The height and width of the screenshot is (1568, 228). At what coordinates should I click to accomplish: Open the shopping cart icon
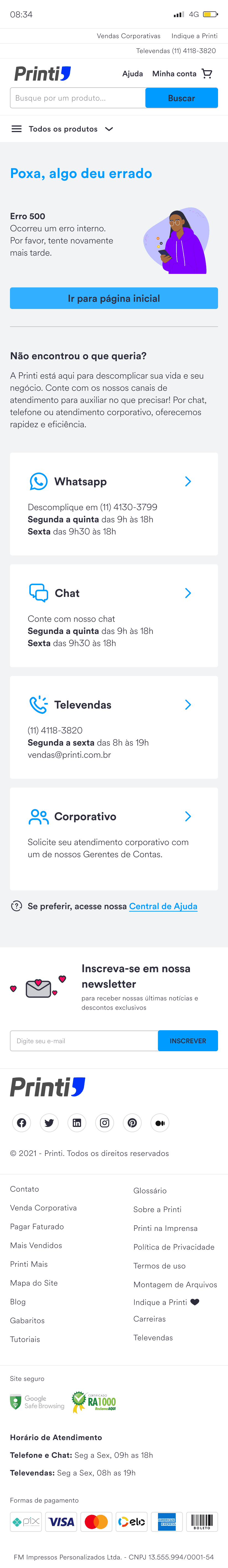(x=207, y=74)
